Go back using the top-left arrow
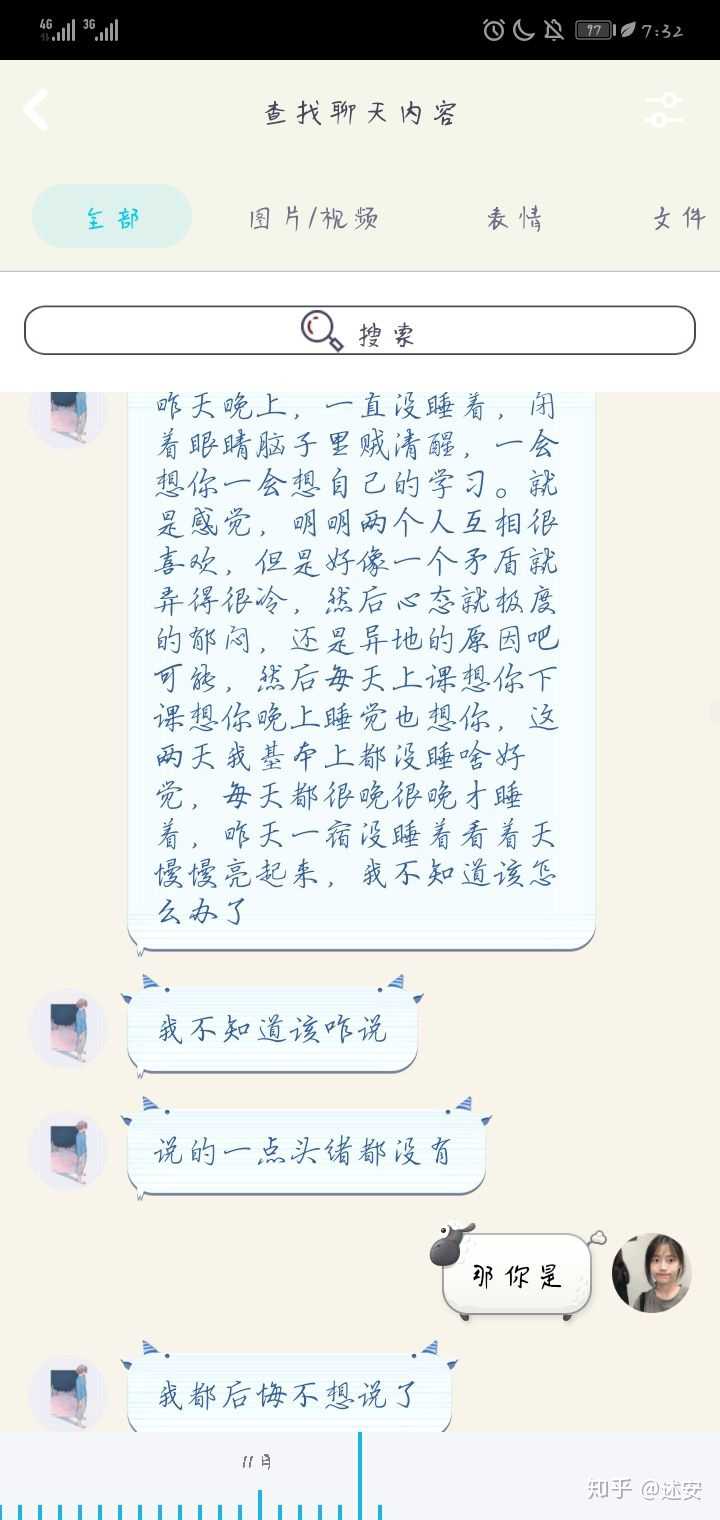The width and height of the screenshot is (720, 1520). pos(36,111)
